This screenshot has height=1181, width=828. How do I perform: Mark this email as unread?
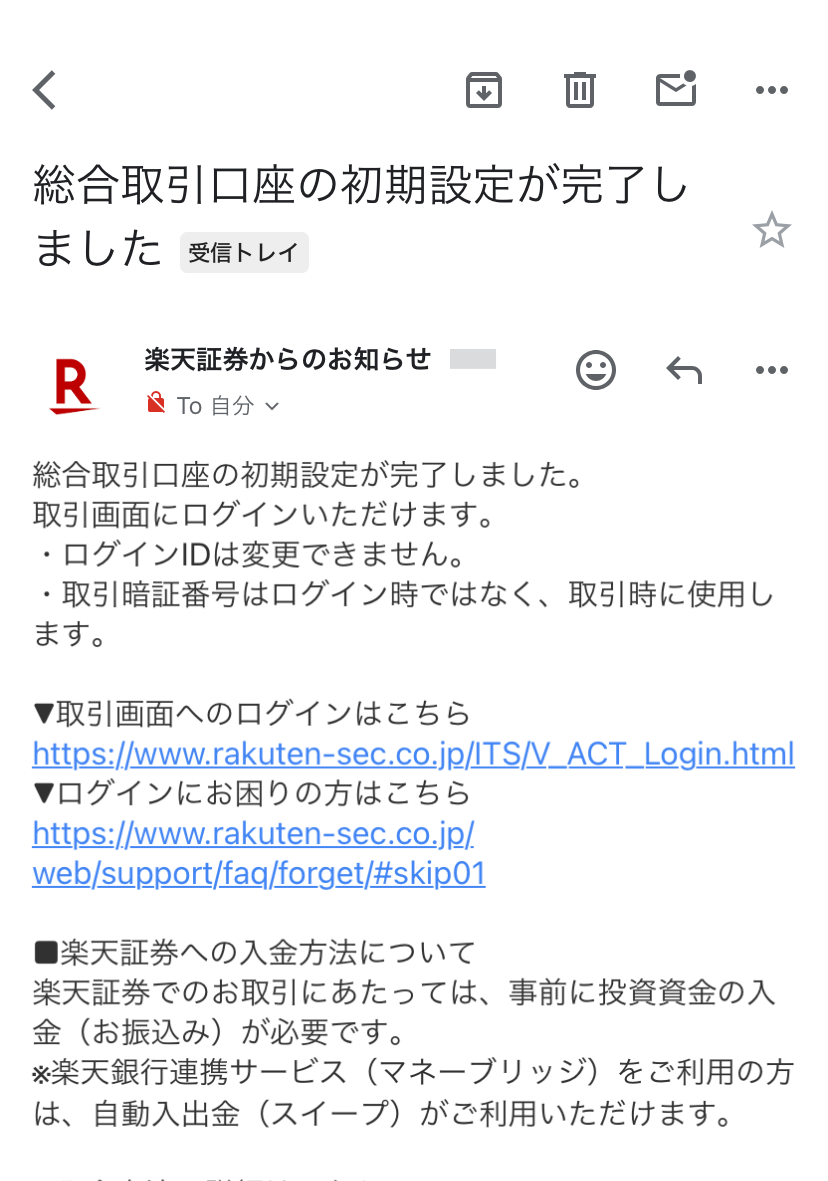[675, 90]
